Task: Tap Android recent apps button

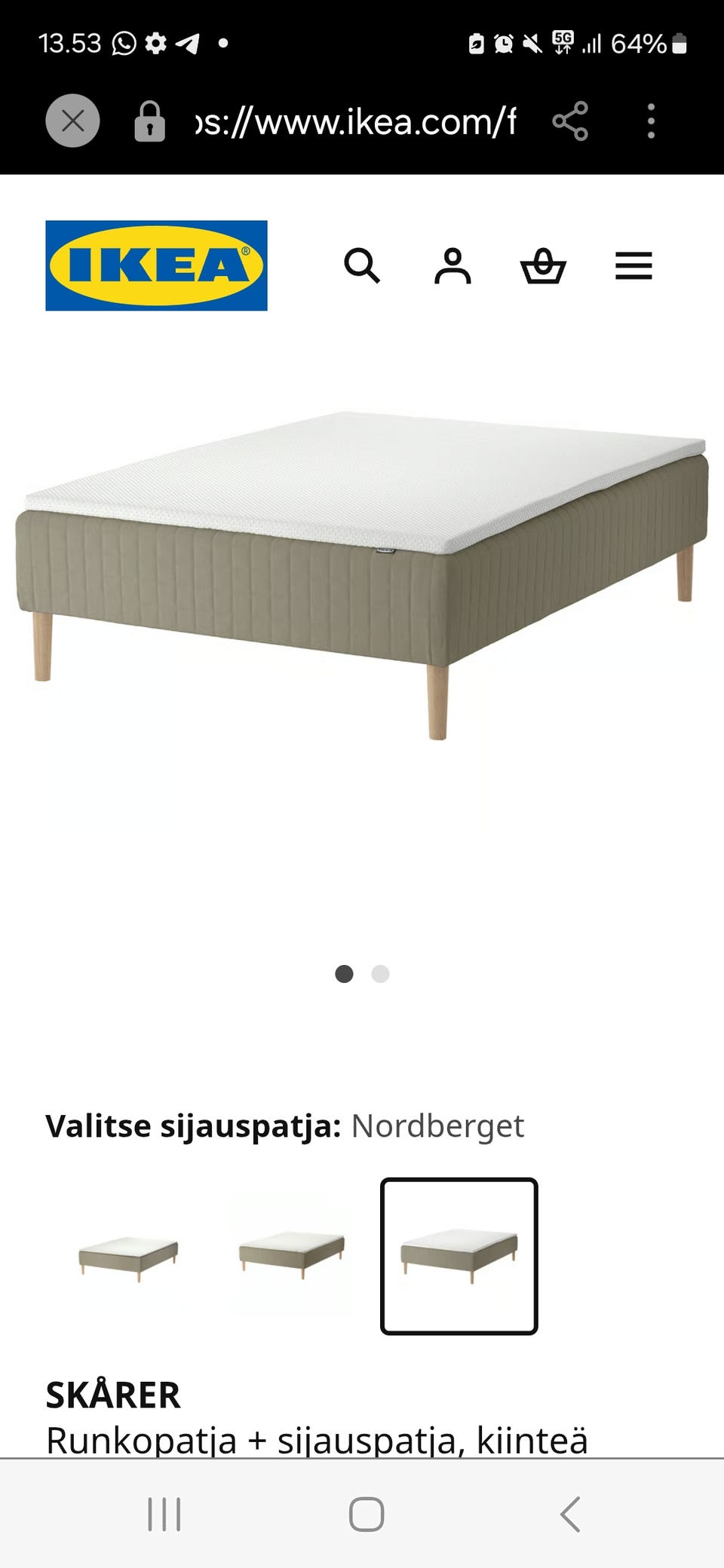Action: click(x=164, y=1512)
